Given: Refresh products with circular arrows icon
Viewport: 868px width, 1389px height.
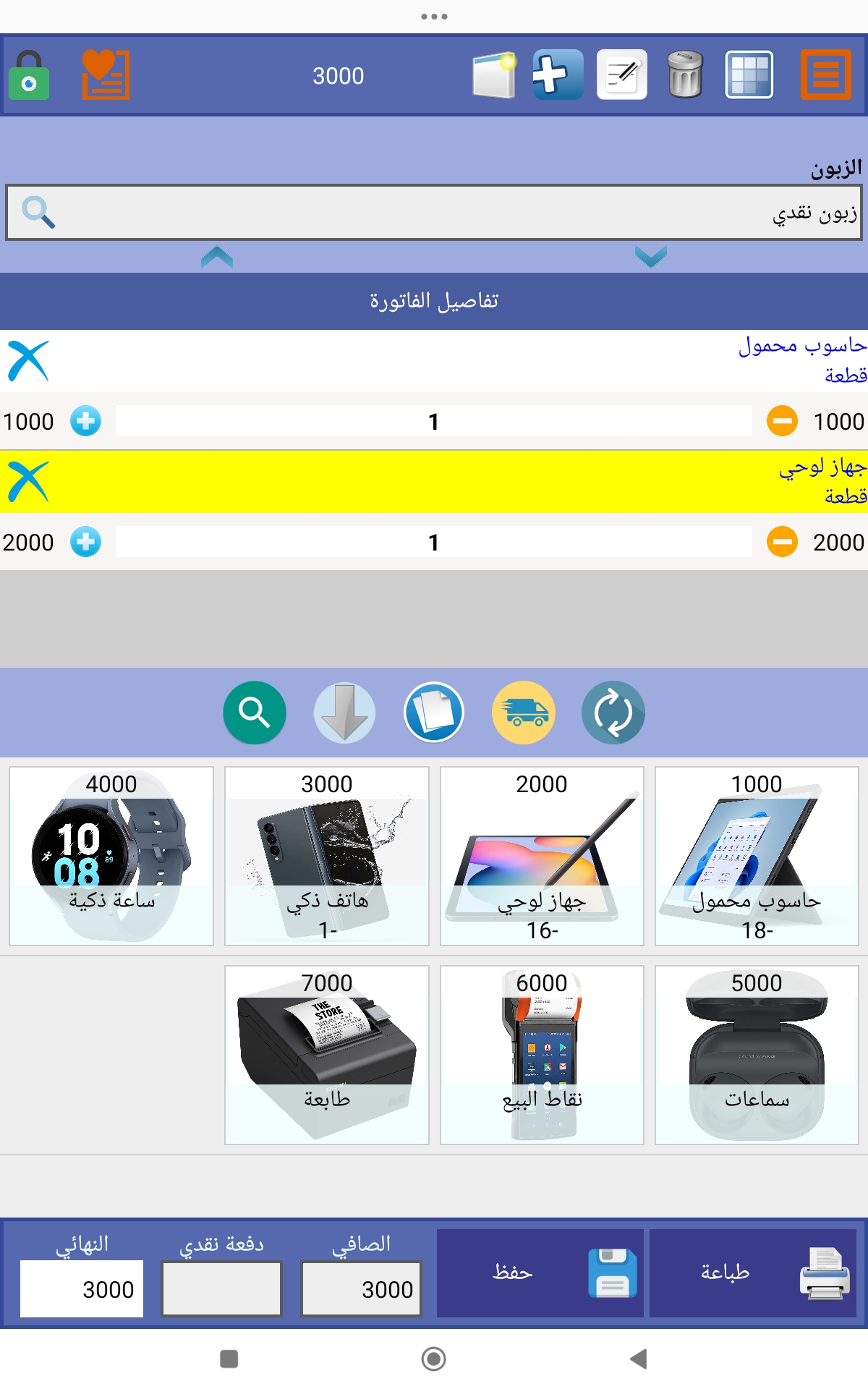Looking at the screenshot, I should (x=613, y=713).
